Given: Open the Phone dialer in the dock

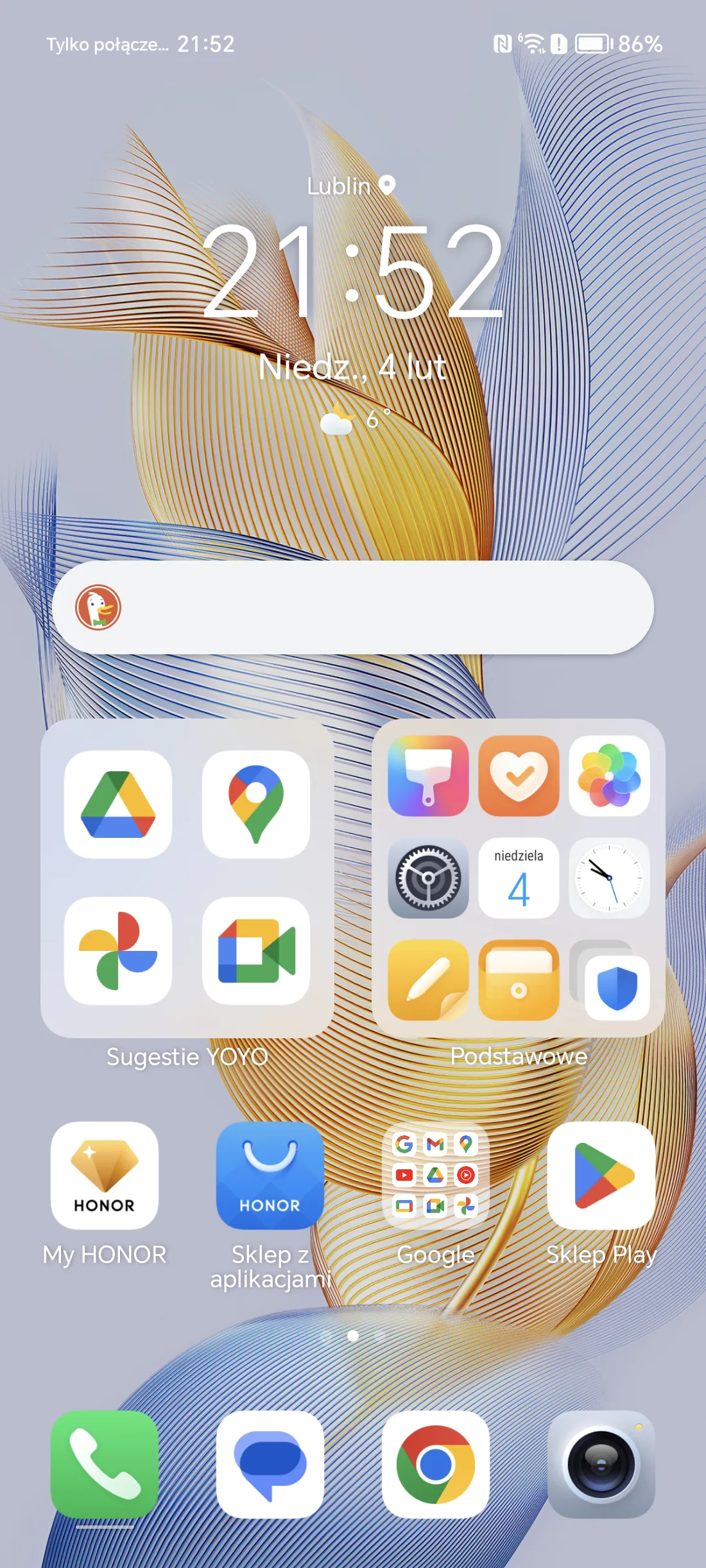Looking at the screenshot, I should [105, 1465].
